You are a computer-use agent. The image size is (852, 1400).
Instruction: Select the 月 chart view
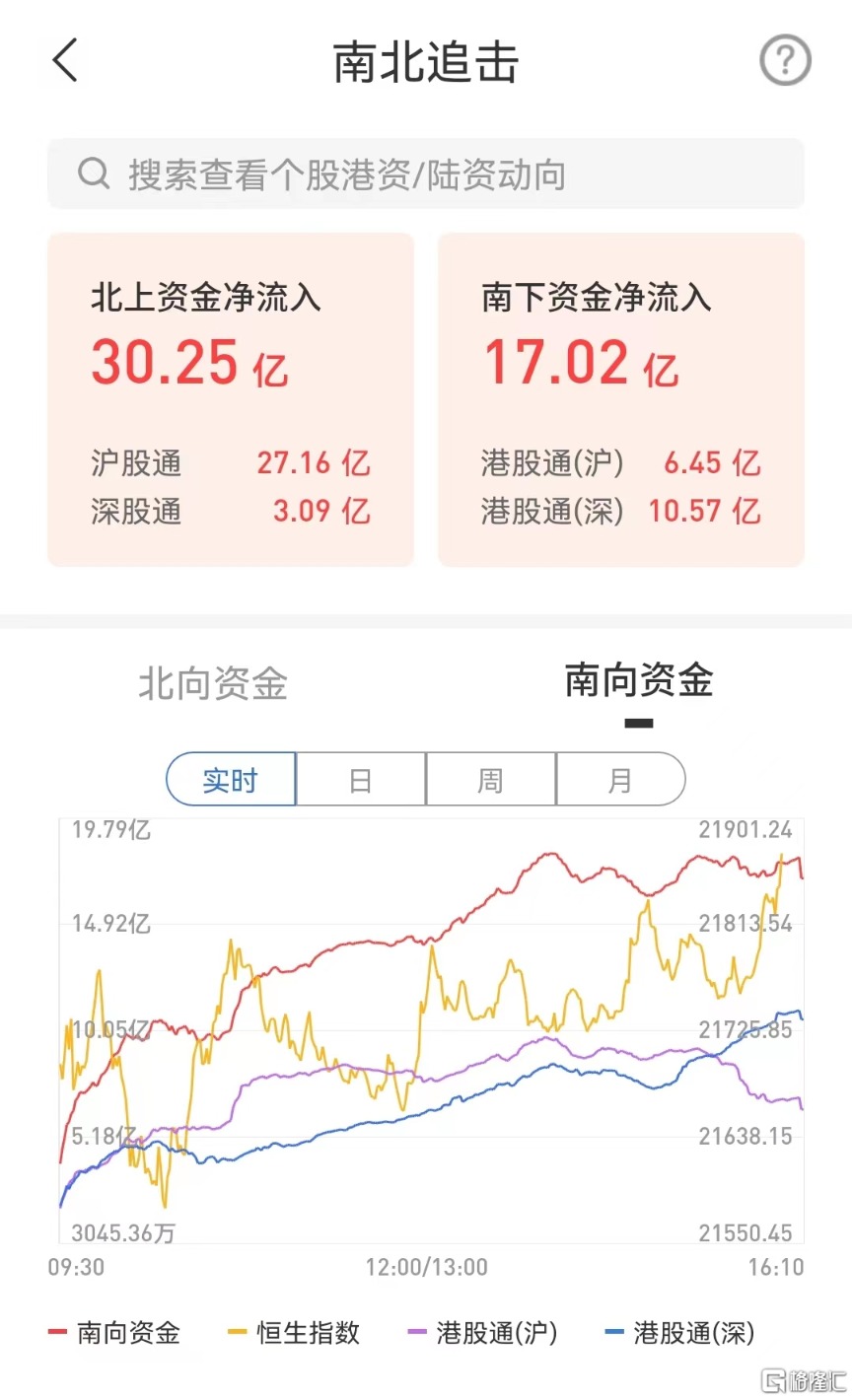point(621,780)
